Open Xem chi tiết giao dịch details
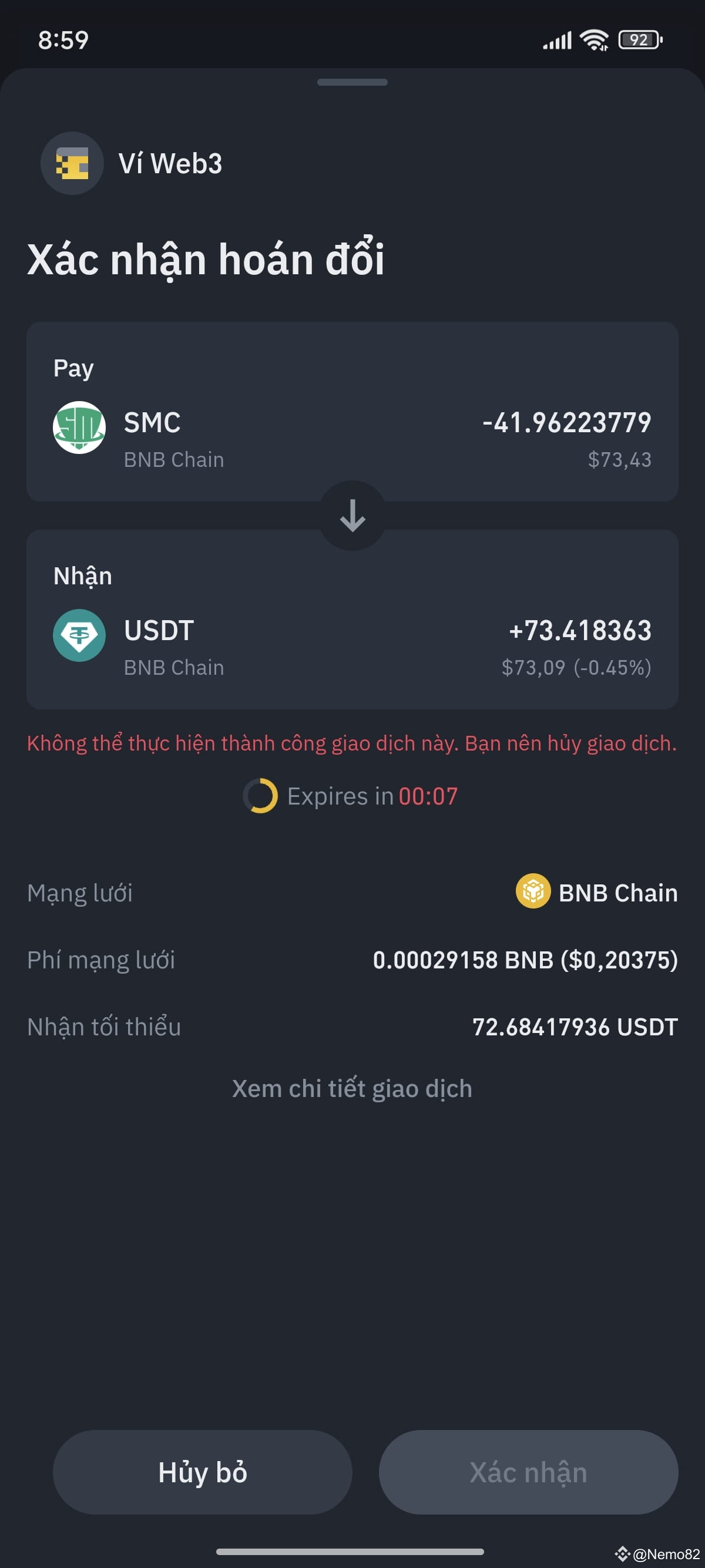This screenshot has width=705, height=1568. pos(352,1088)
